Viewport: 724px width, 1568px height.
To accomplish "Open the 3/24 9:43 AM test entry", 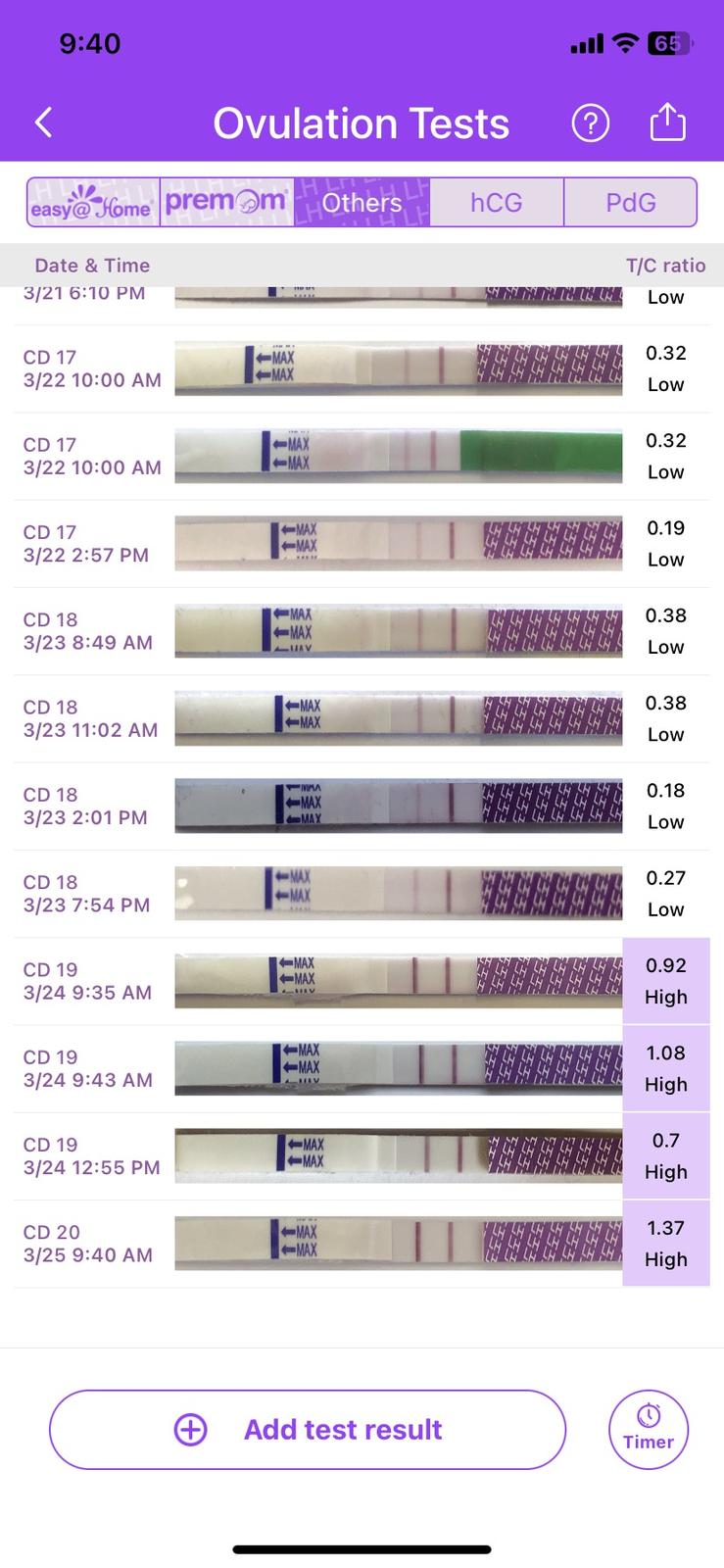I will click(x=362, y=1068).
